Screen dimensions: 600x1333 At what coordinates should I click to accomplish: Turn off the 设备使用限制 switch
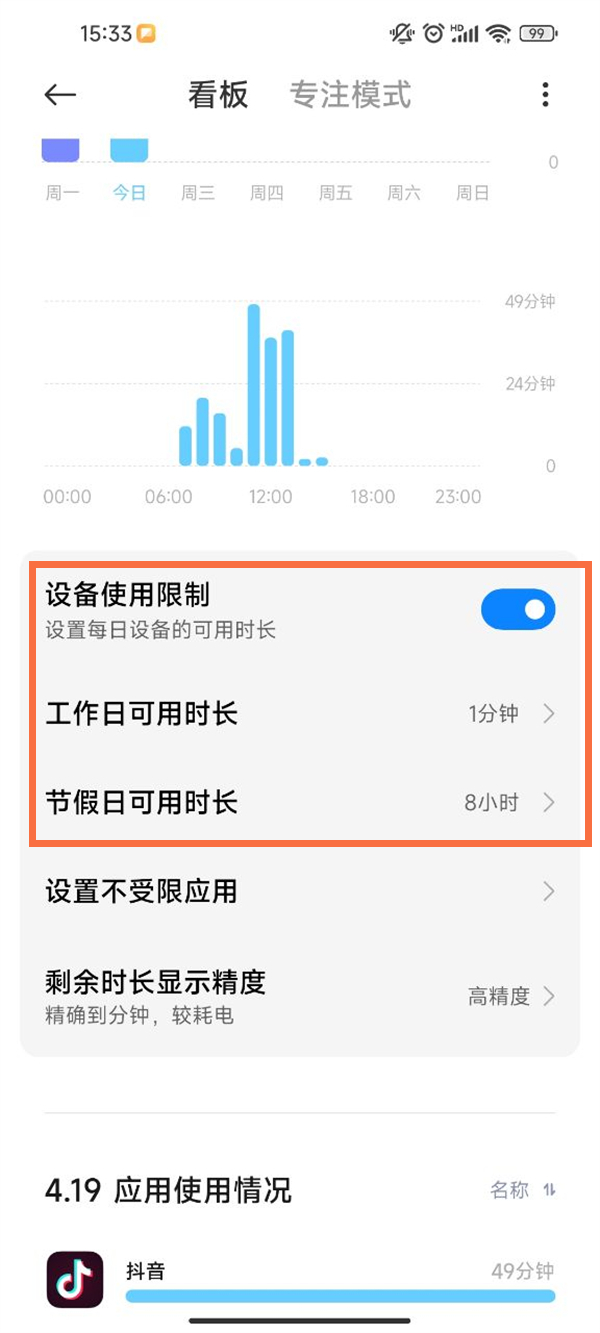(518, 609)
